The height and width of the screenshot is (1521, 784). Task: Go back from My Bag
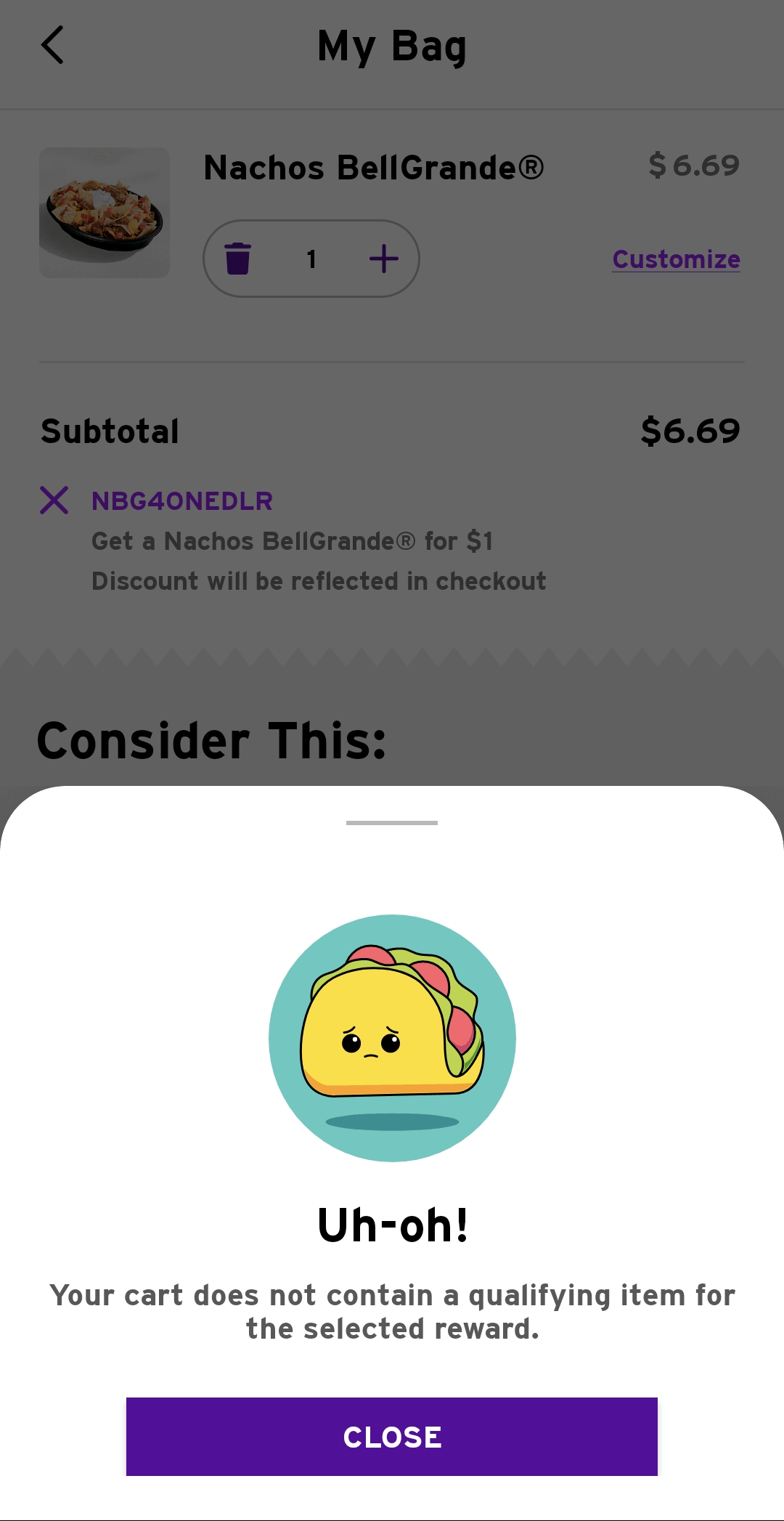pos(52,45)
